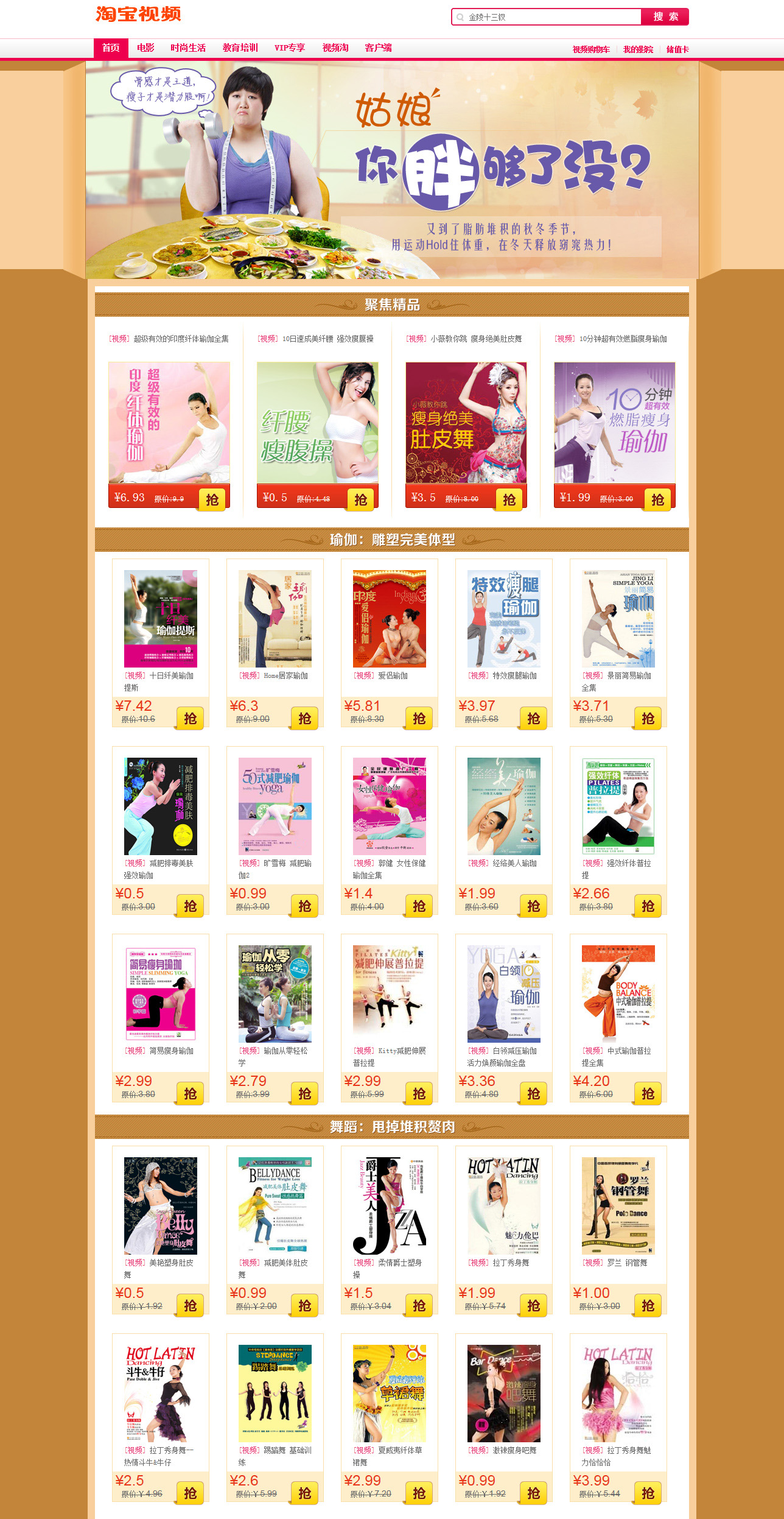Tap 抢 for 激辣瘦身吧舞
784x1519 pixels.
click(533, 1493)
